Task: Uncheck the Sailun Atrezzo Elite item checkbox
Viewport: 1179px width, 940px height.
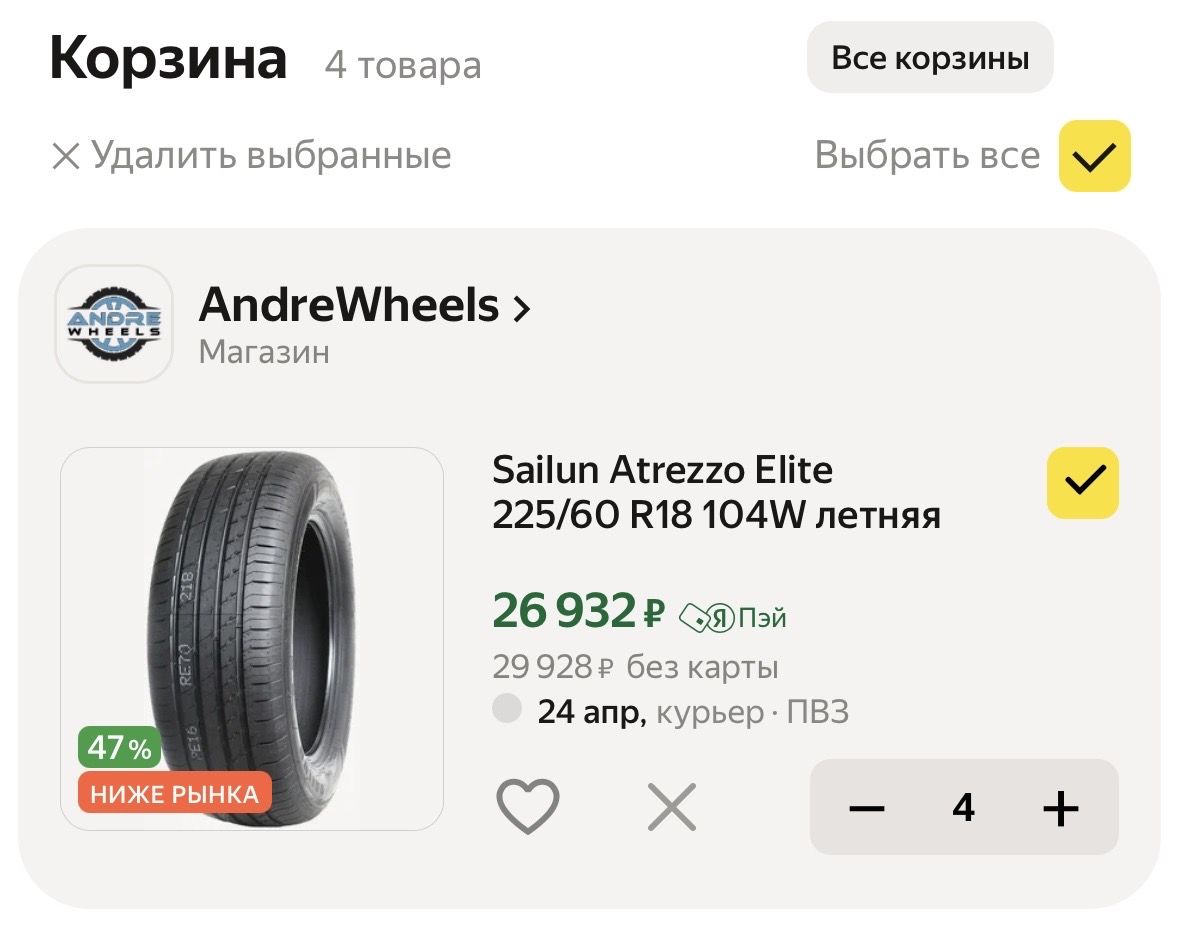Action: point(1082,483)
